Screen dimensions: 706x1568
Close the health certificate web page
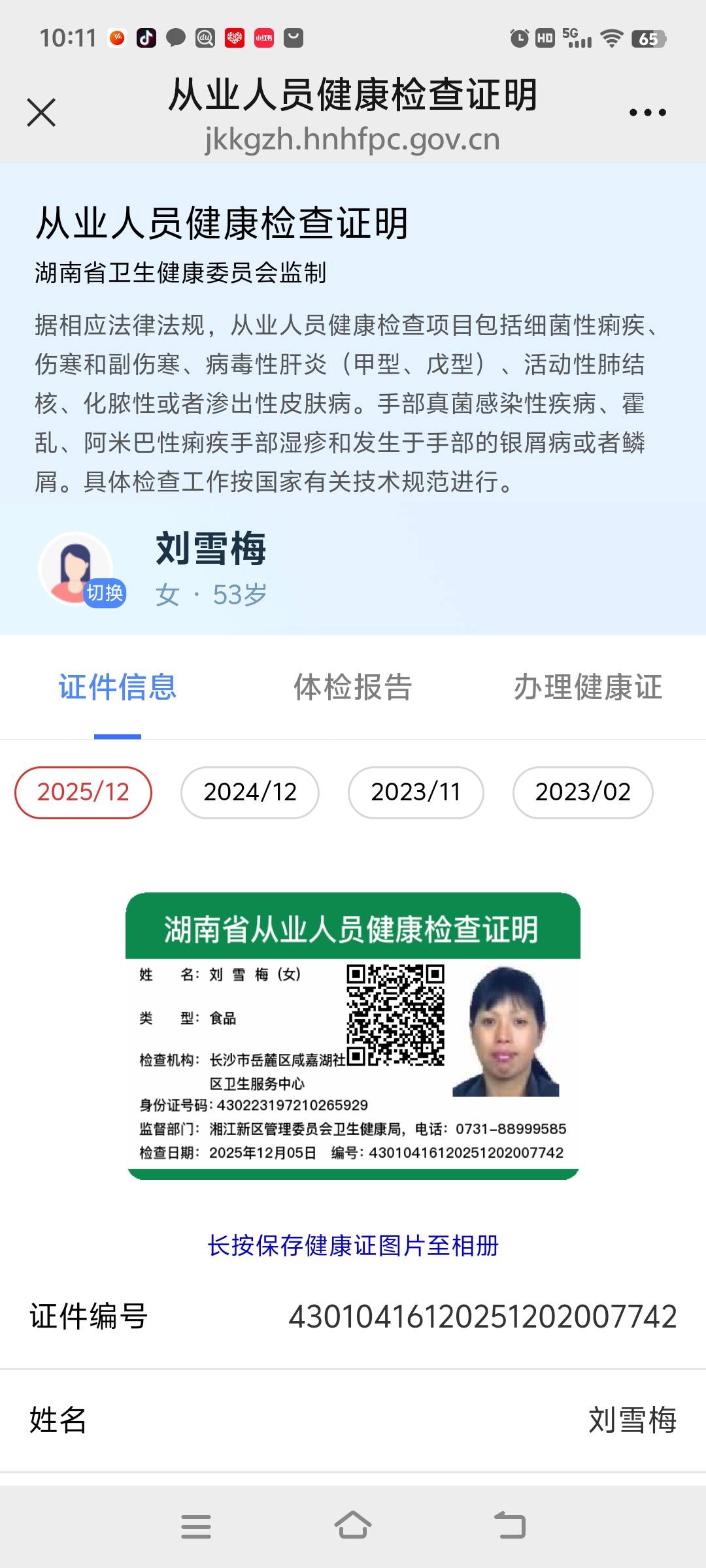tap(41, 112)
